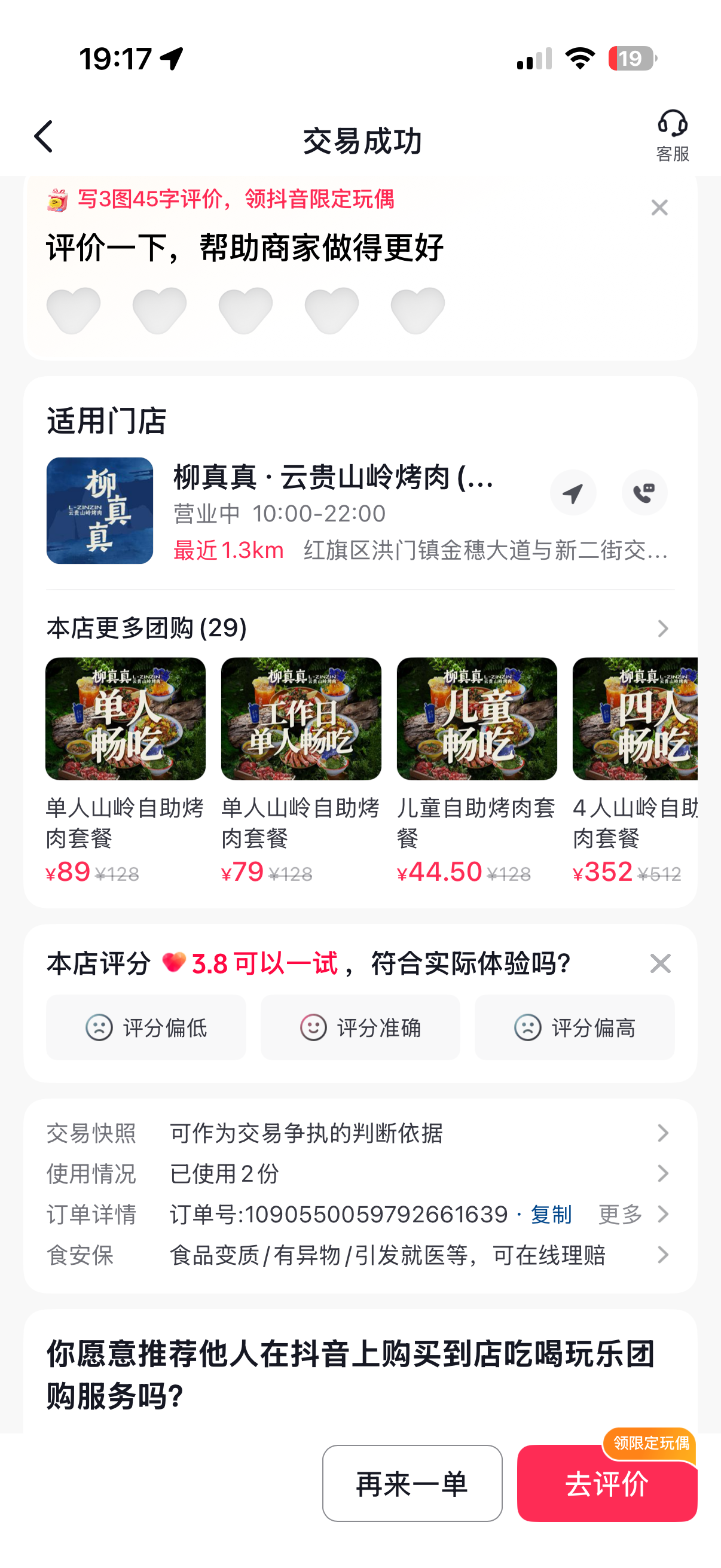
Task: Open 柳真真·云贵山岭烤肉 store page
Action: [334, 477]
